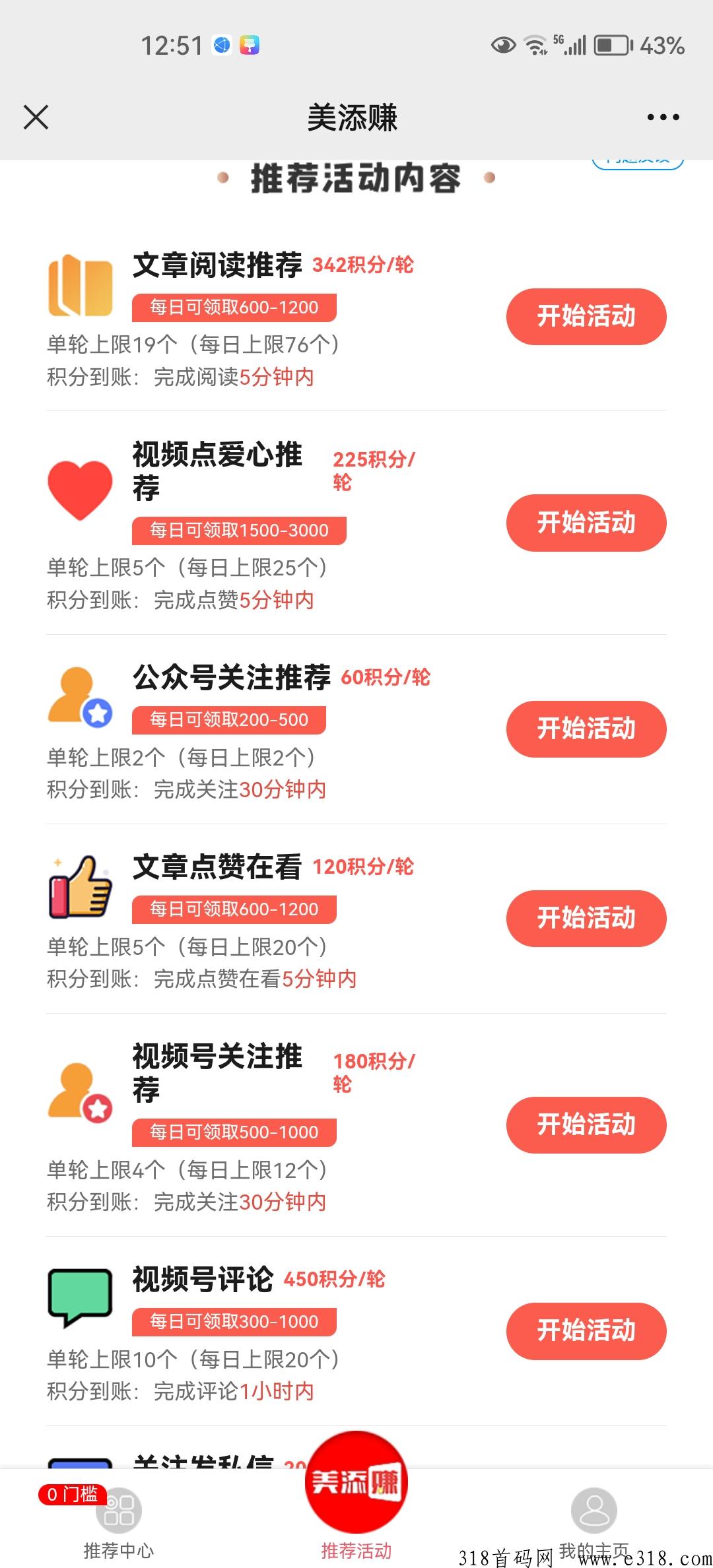Start the 公众号关注推荐 activity

[x=586, y=729]
